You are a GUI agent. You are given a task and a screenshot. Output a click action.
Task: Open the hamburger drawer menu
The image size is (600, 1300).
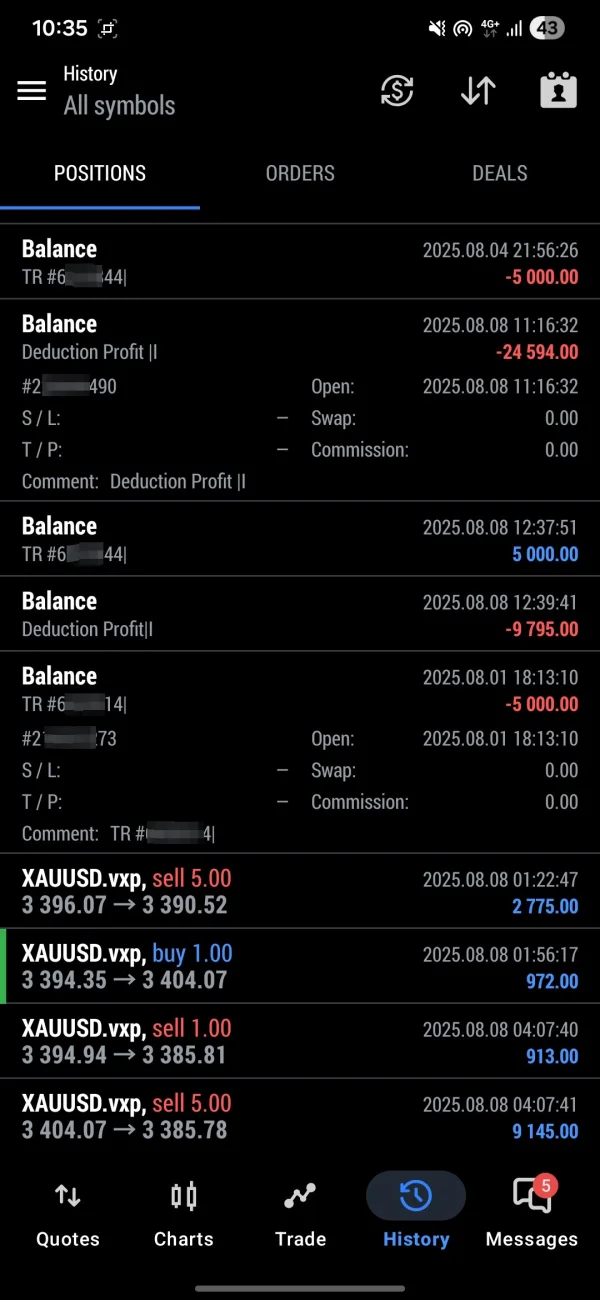[32, 91]
